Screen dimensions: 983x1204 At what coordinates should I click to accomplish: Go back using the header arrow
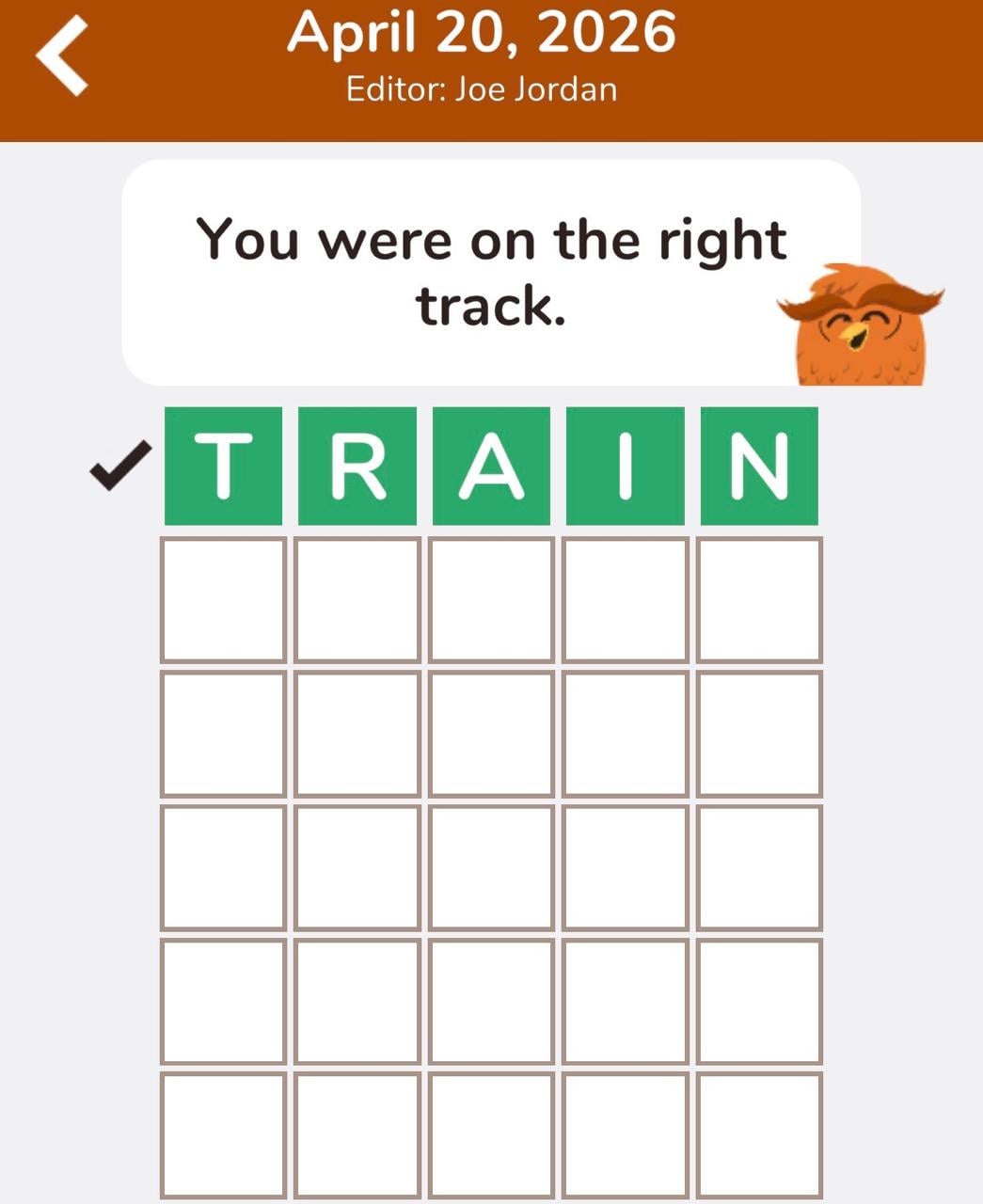pyautogui.click(x=62, y=55)
